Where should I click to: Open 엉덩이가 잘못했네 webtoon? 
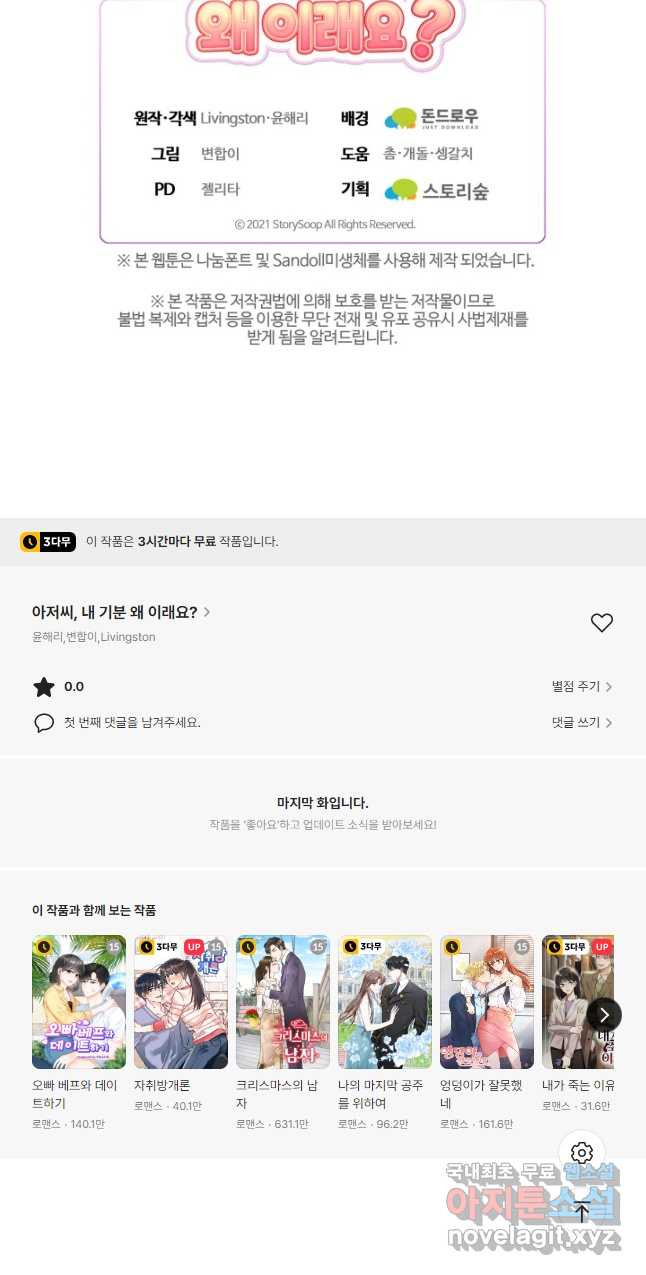point(487,1002)
